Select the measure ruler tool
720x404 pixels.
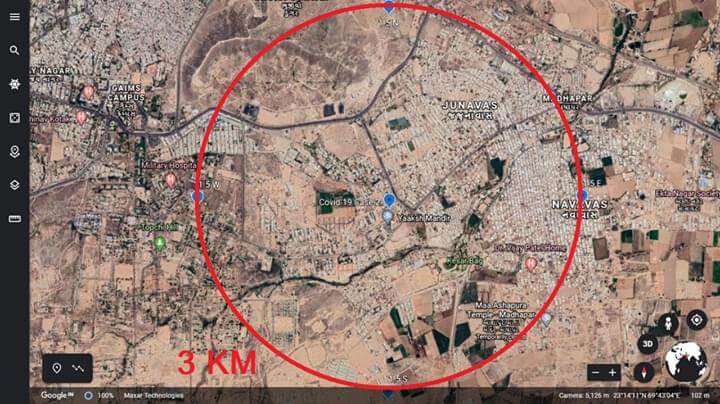14,218
